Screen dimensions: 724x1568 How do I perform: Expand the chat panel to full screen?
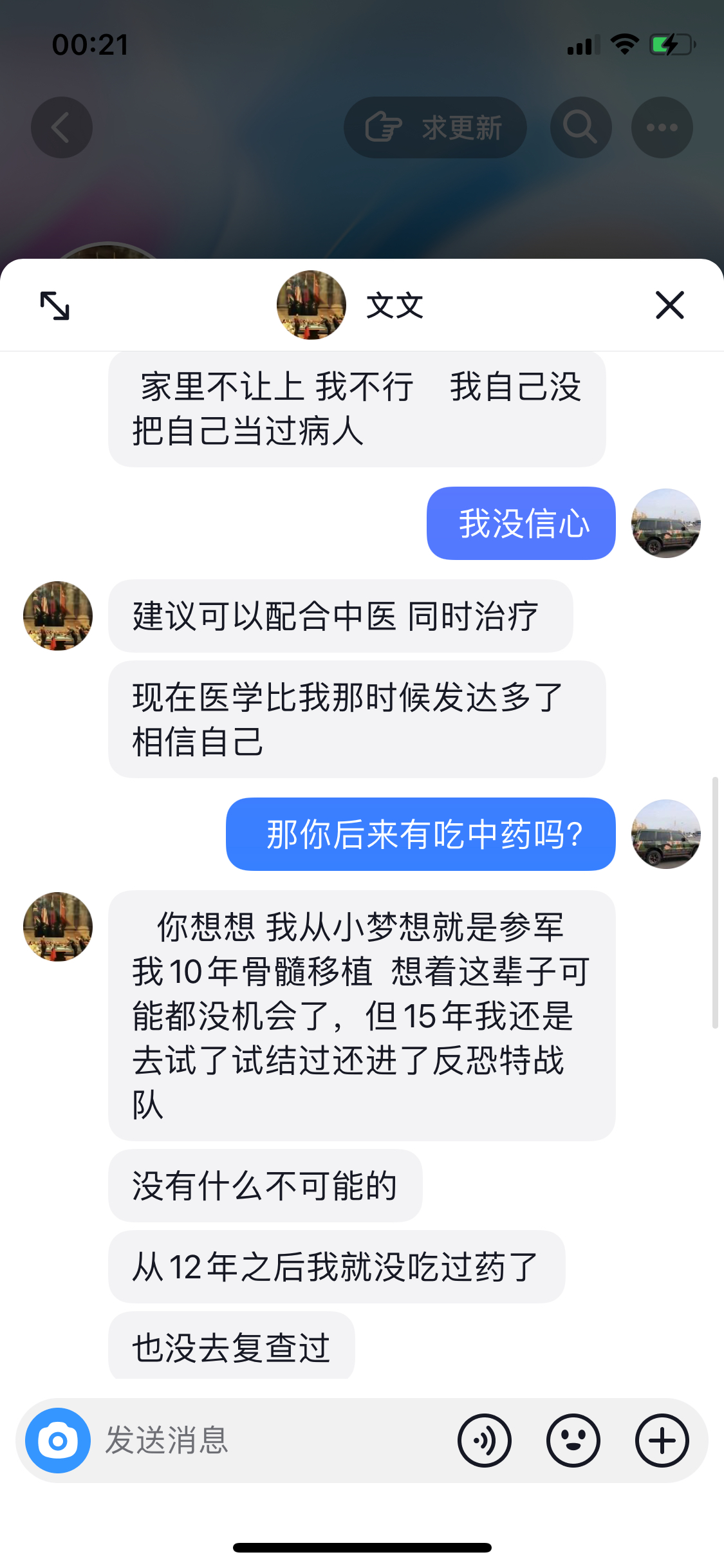point(55,305)
